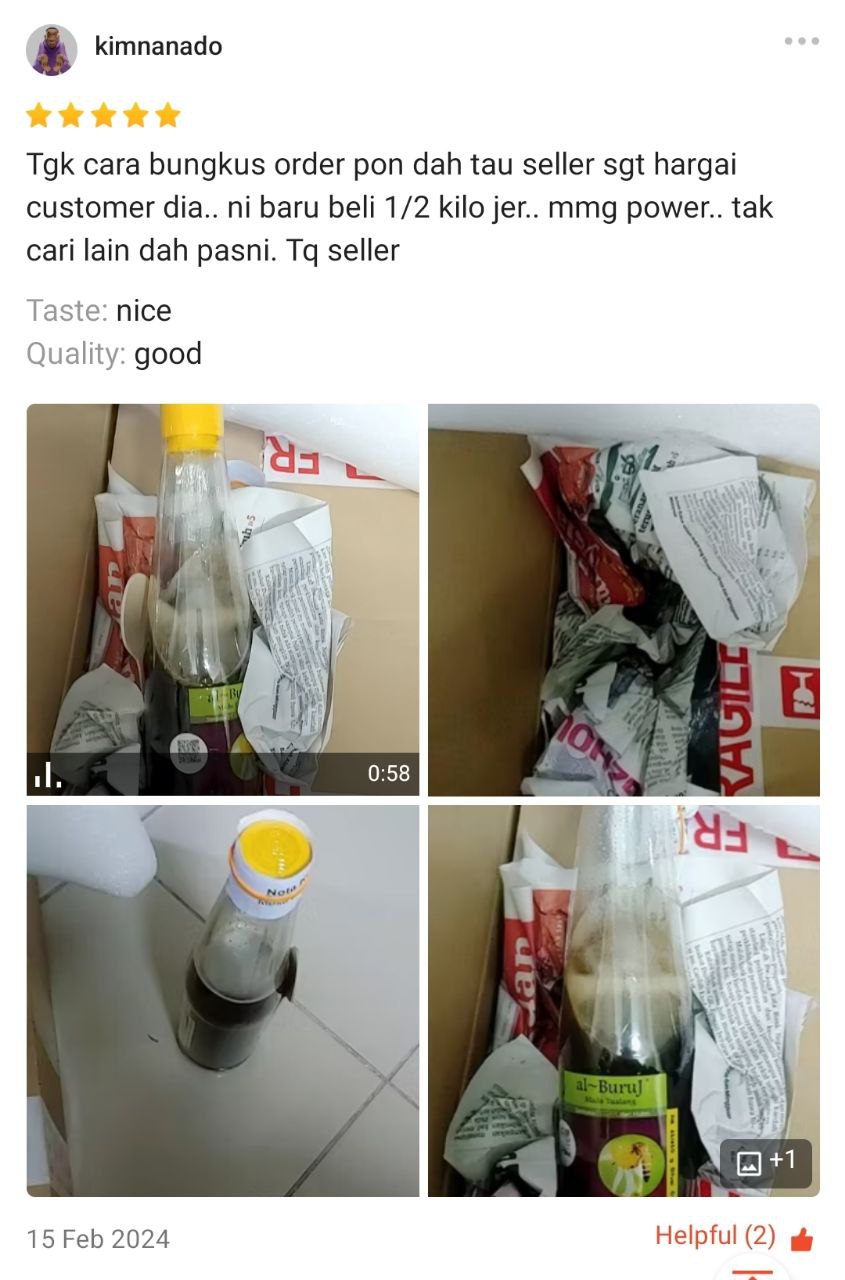
Task: Open the crumpled newspaper packaging photo
Action: click(x=623, y=600)
